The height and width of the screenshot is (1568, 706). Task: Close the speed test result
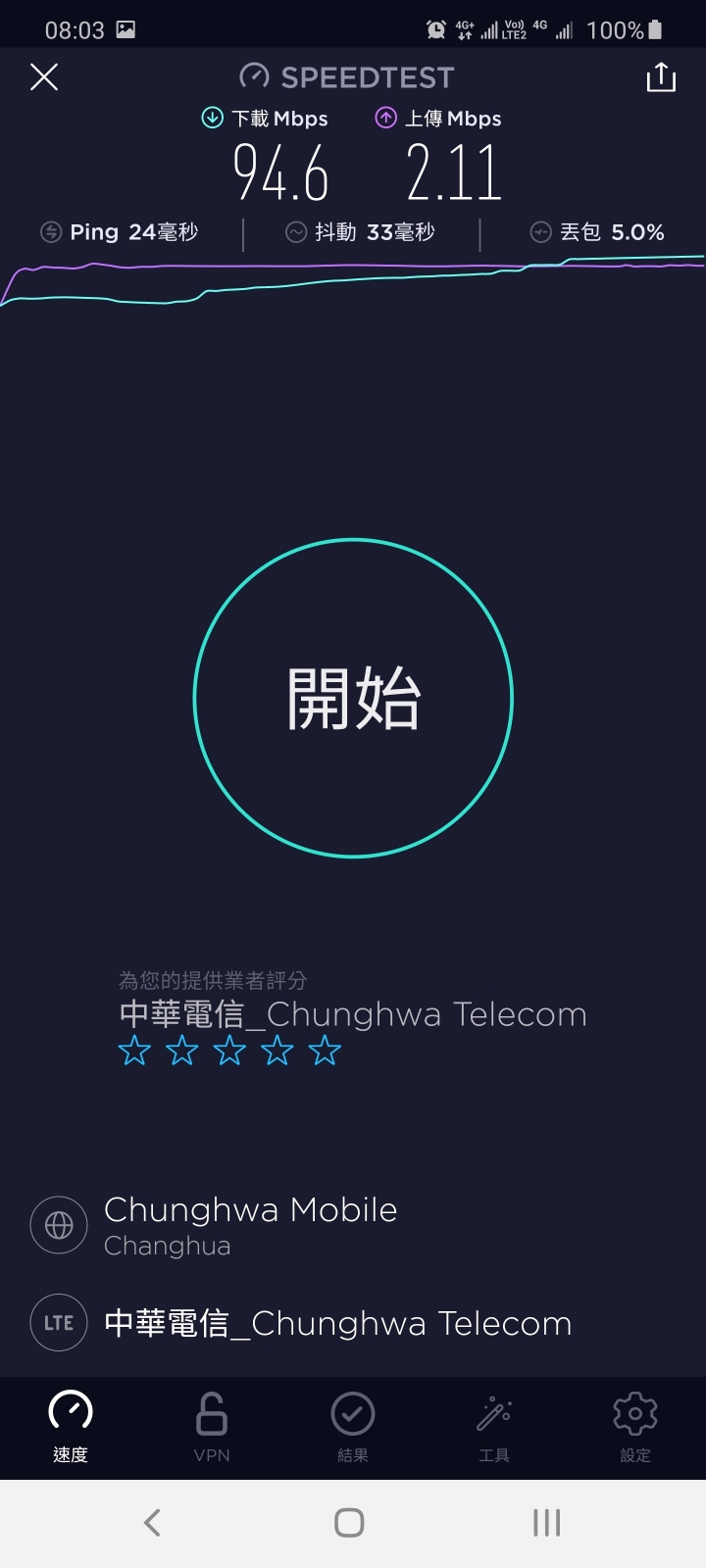click(44, 77)
